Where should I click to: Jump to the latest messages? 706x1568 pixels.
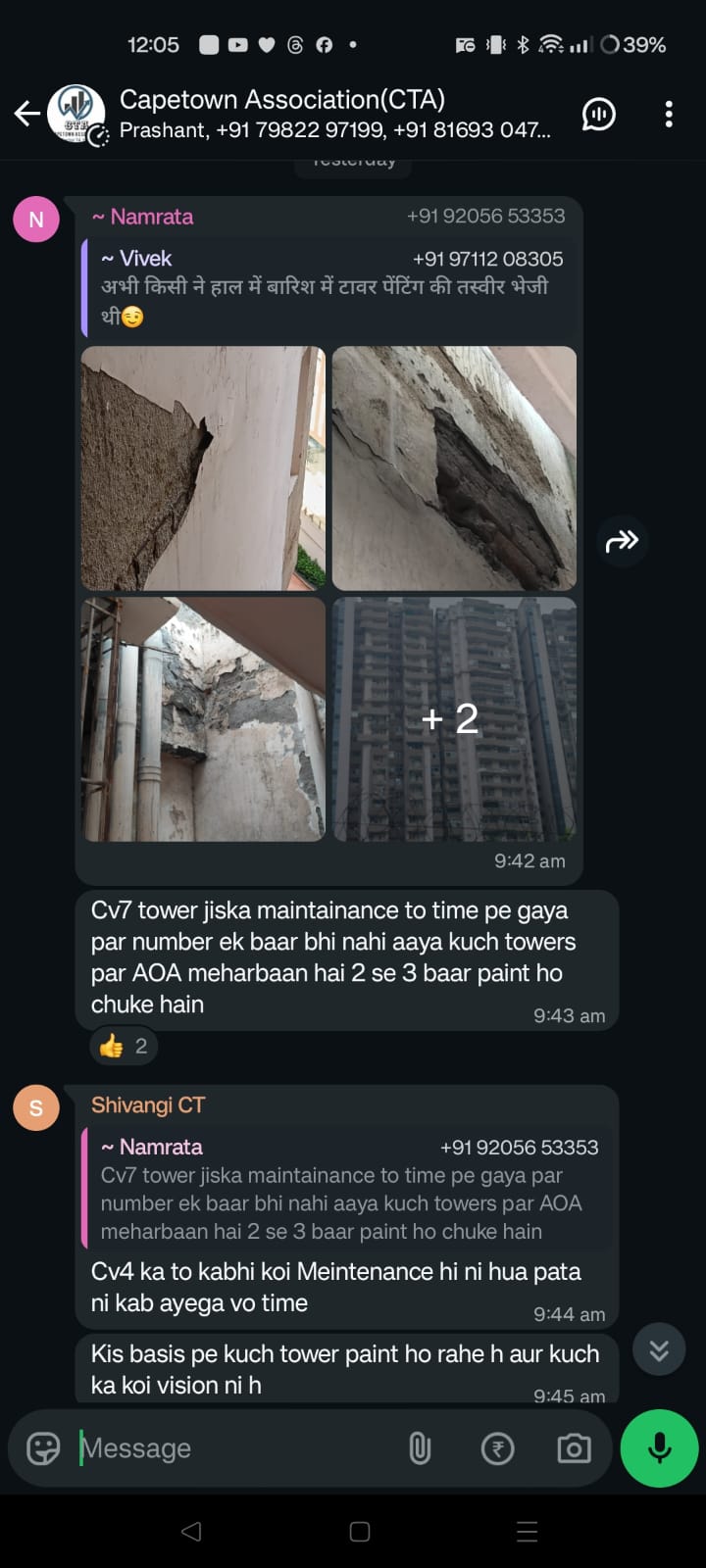click(x=659, y=1350)
